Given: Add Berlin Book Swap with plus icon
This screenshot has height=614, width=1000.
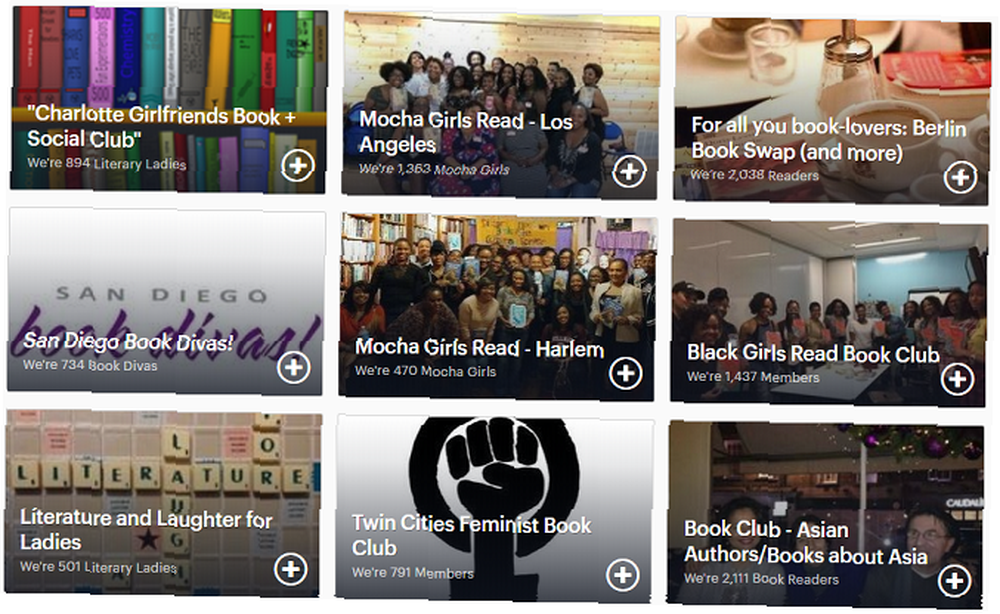Looking at the screenshot, I should pyautogui.click(x=960, y=178).
